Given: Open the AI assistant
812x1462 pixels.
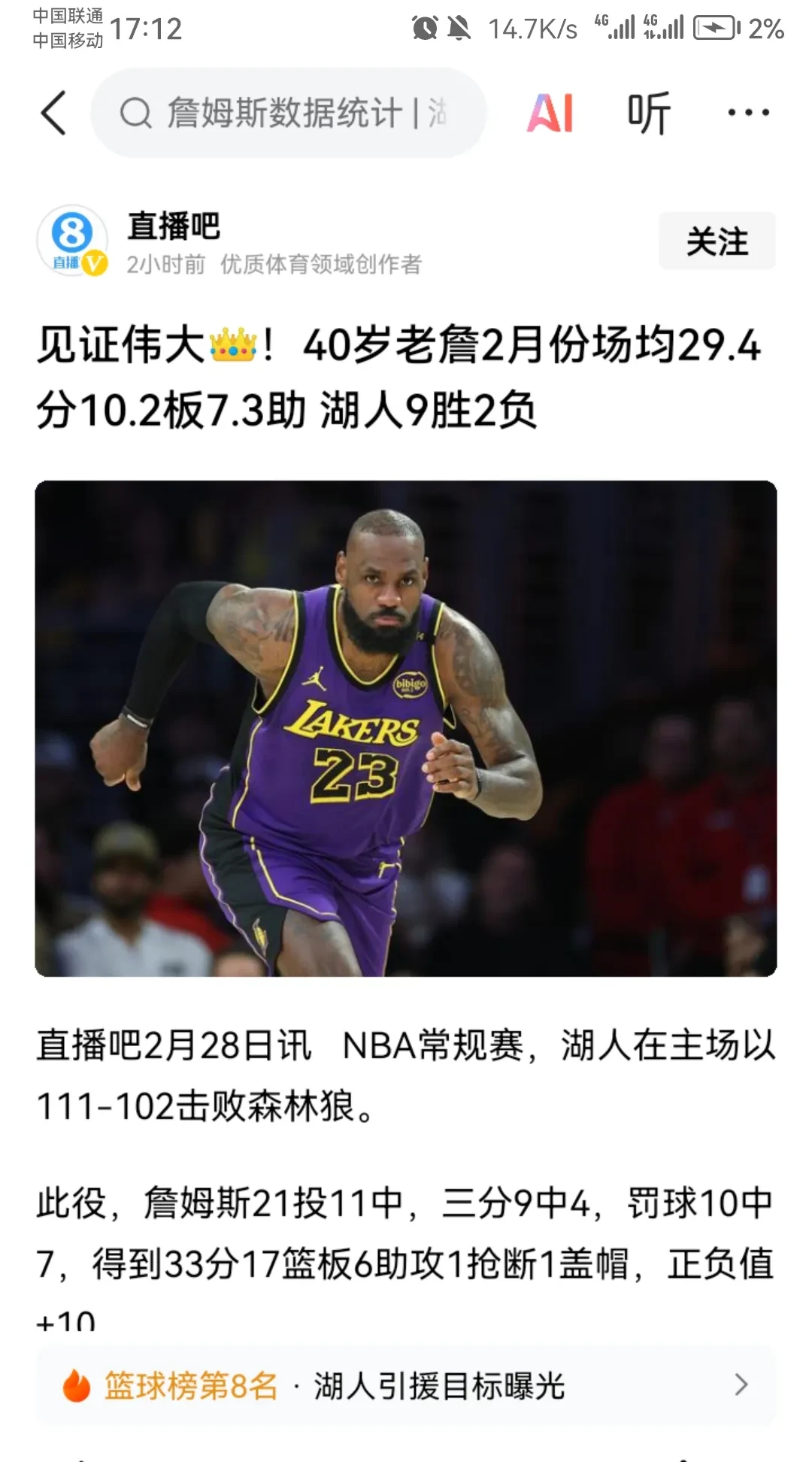Looking at the screenshot, I should pos(550,113).
